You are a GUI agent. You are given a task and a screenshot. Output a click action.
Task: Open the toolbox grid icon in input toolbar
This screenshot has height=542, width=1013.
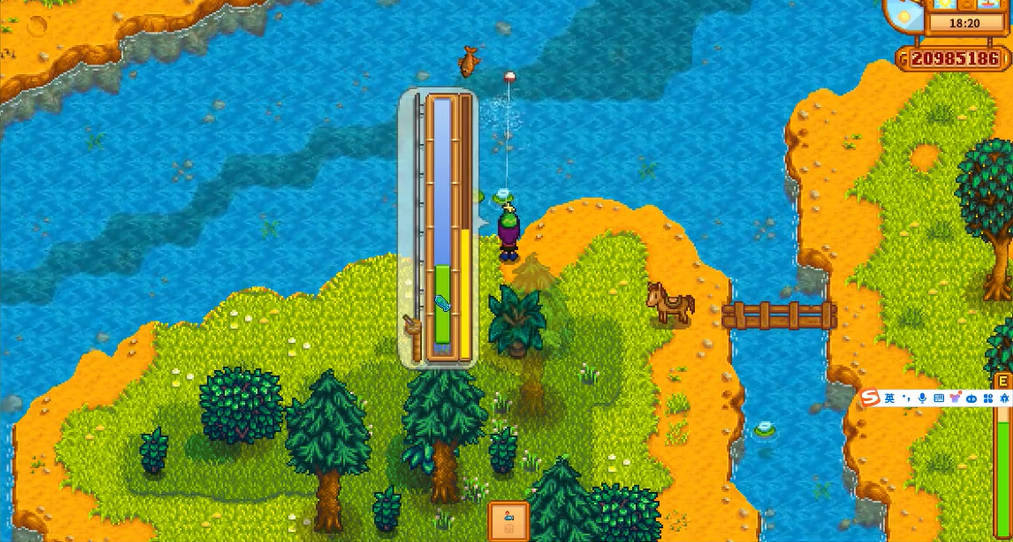(x=988, y=398)
